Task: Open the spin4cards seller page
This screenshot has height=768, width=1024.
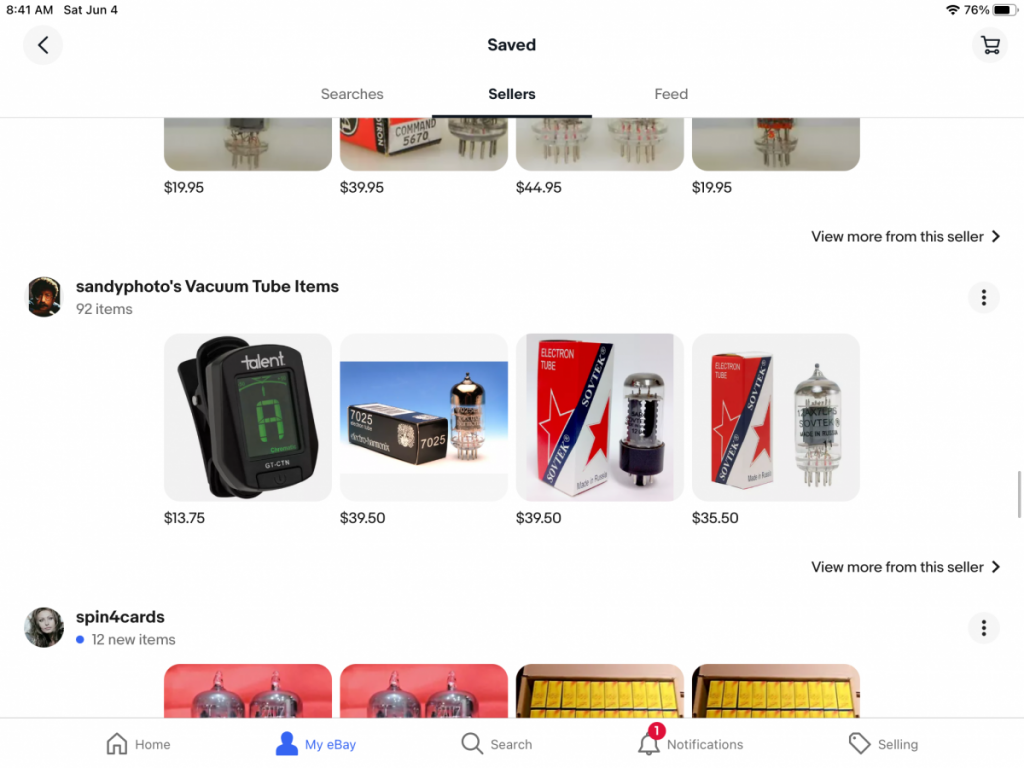Action: click(x=120, y=617)
